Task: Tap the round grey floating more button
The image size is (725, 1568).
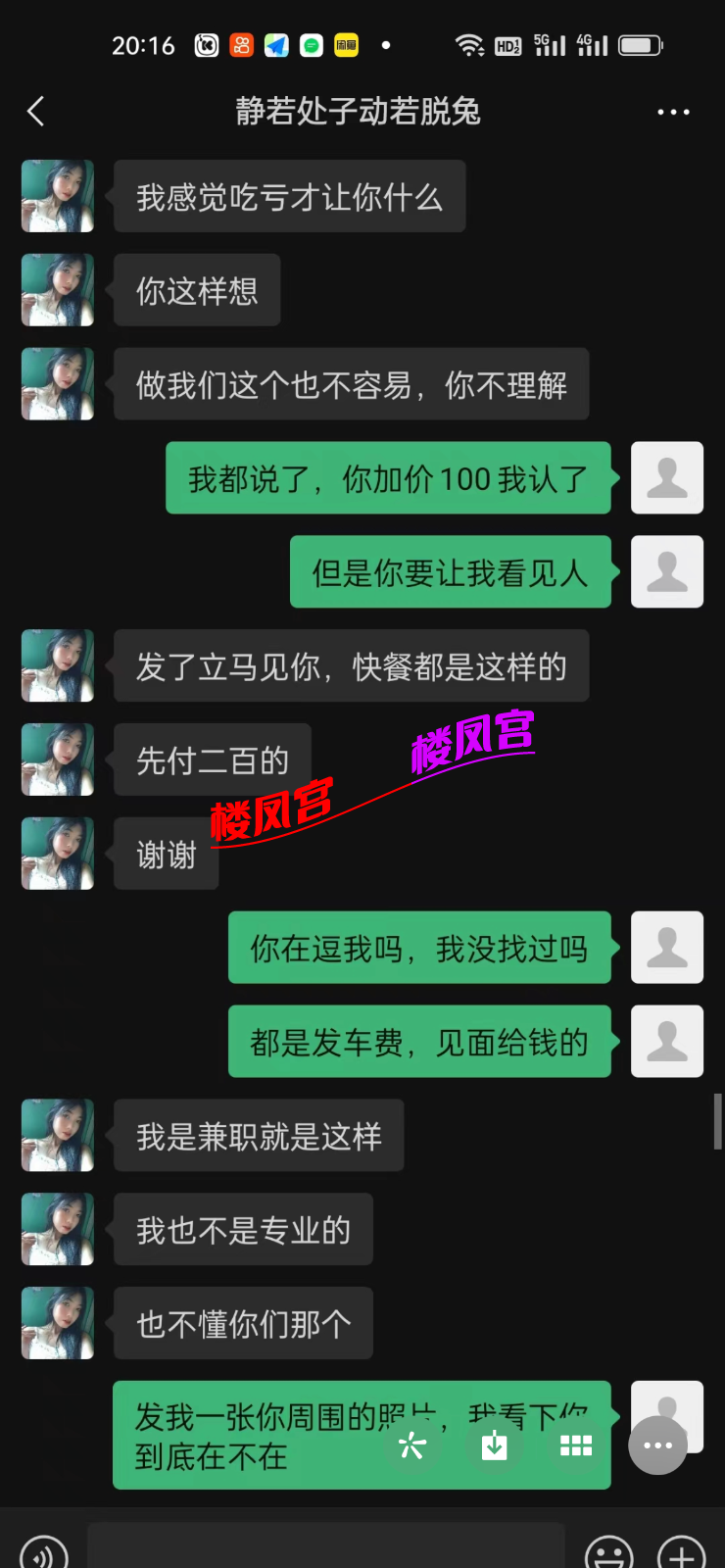Action: (657, 1445)
